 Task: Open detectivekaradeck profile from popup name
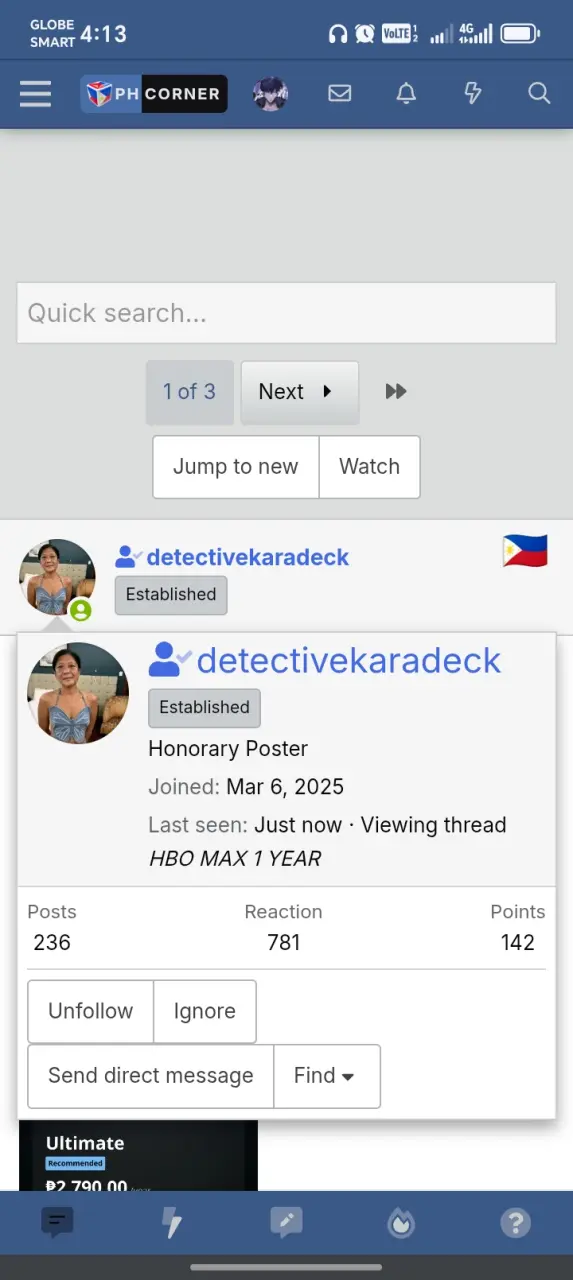click(x=349, y=661)
